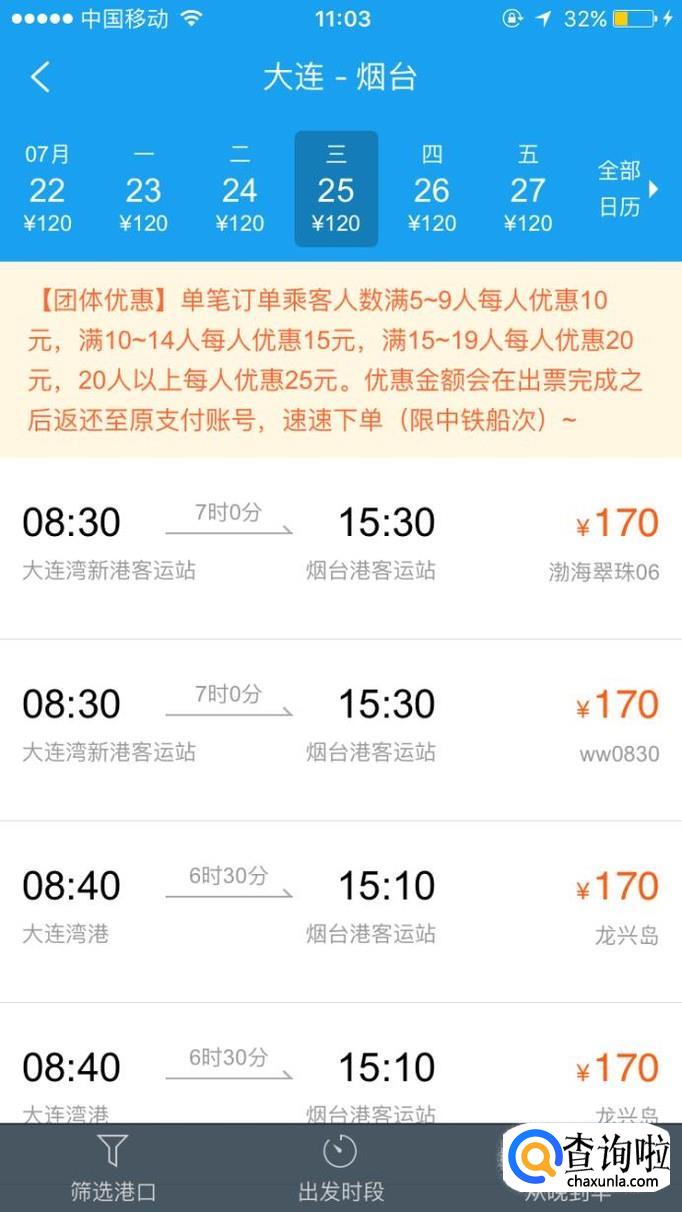Filter by 出发时段 departure time
The height and width of the screenshot is (1212, 682).
coord(341,1168)
